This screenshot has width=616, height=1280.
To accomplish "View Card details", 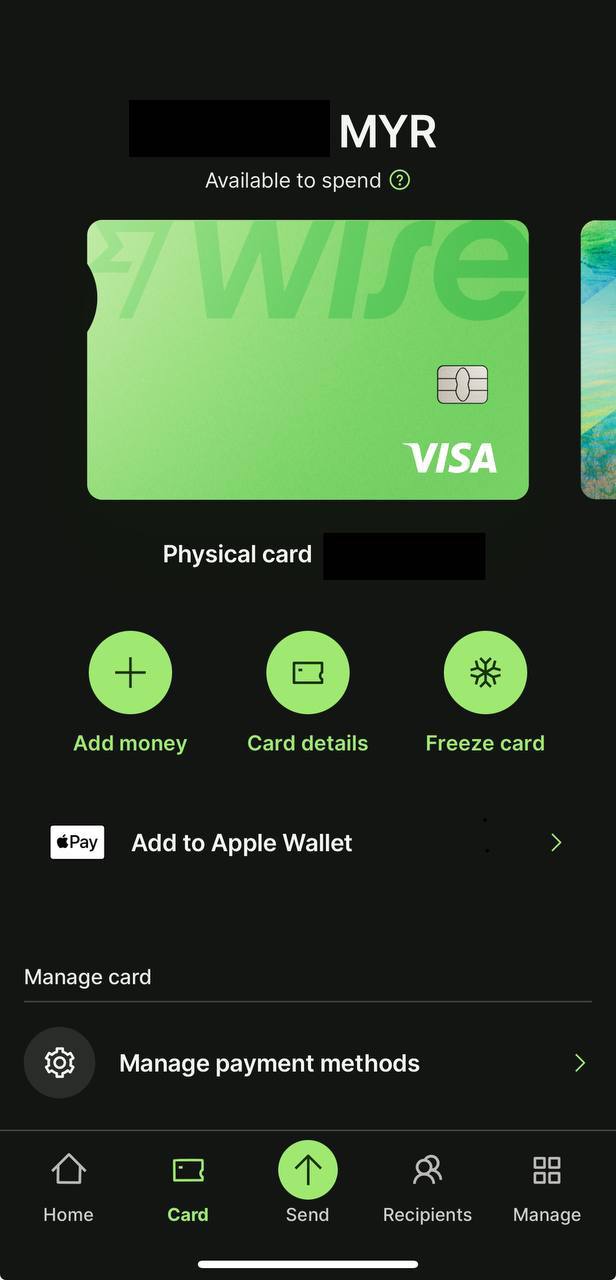I will click(308, 673).
